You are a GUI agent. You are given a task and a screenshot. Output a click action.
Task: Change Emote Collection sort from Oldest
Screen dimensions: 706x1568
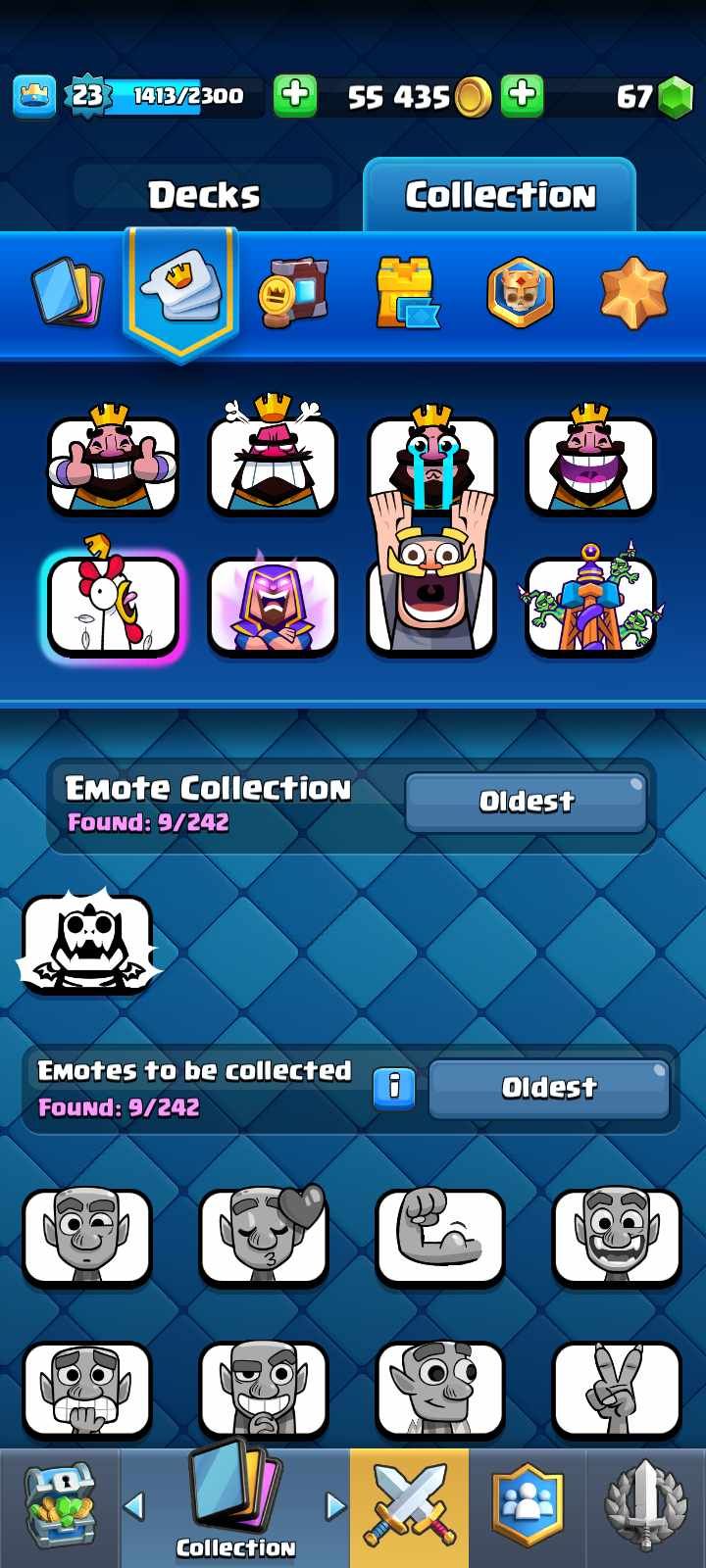[527, 802]
